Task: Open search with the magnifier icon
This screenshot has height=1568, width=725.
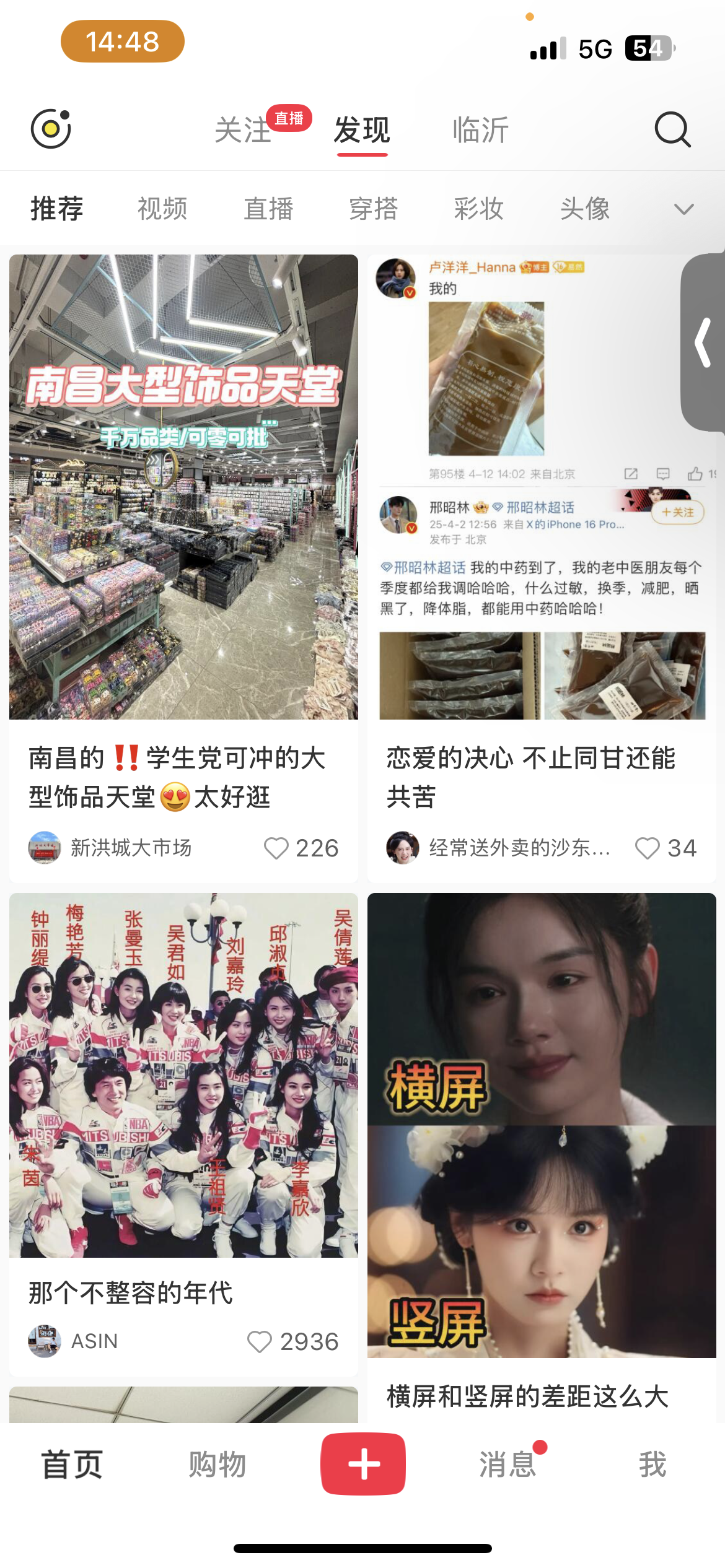Action: [673, 130]
